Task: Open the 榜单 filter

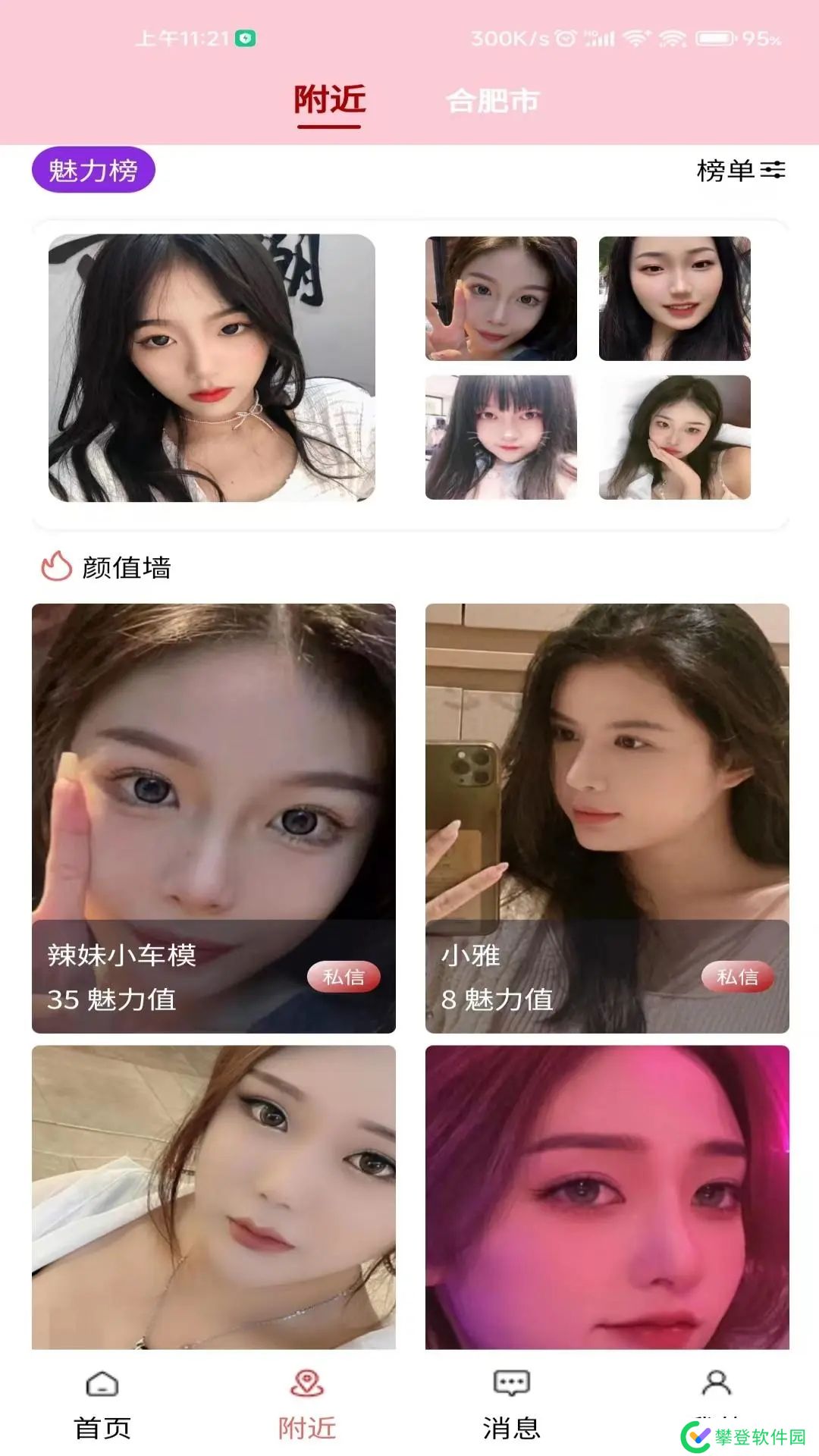Action: 741,170
